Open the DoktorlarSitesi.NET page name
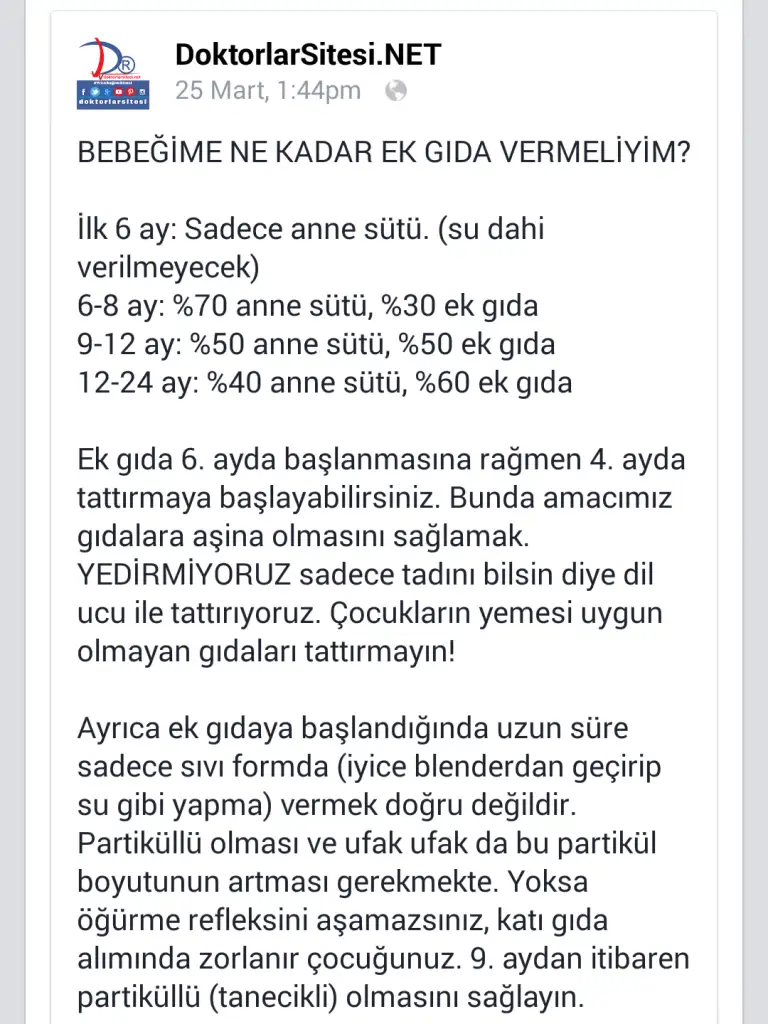 point(308,54)
